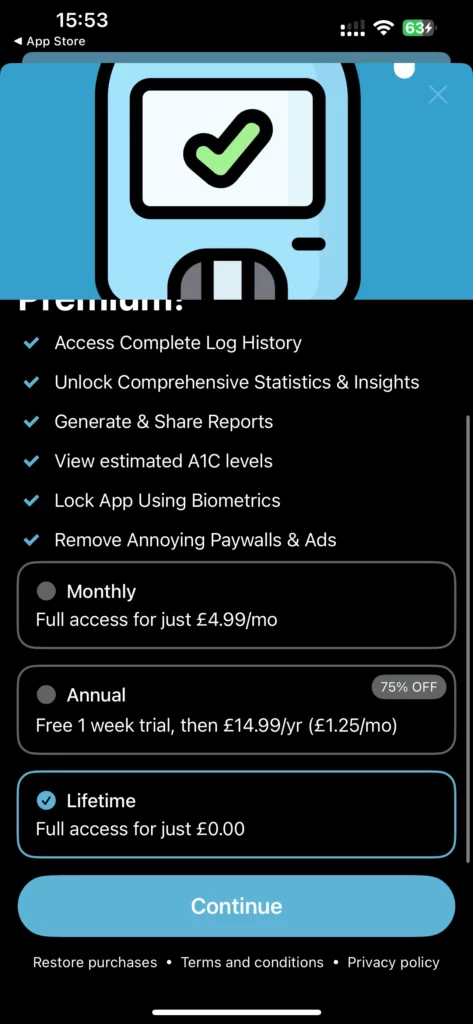Open the Privacy policy

point(393,962)
